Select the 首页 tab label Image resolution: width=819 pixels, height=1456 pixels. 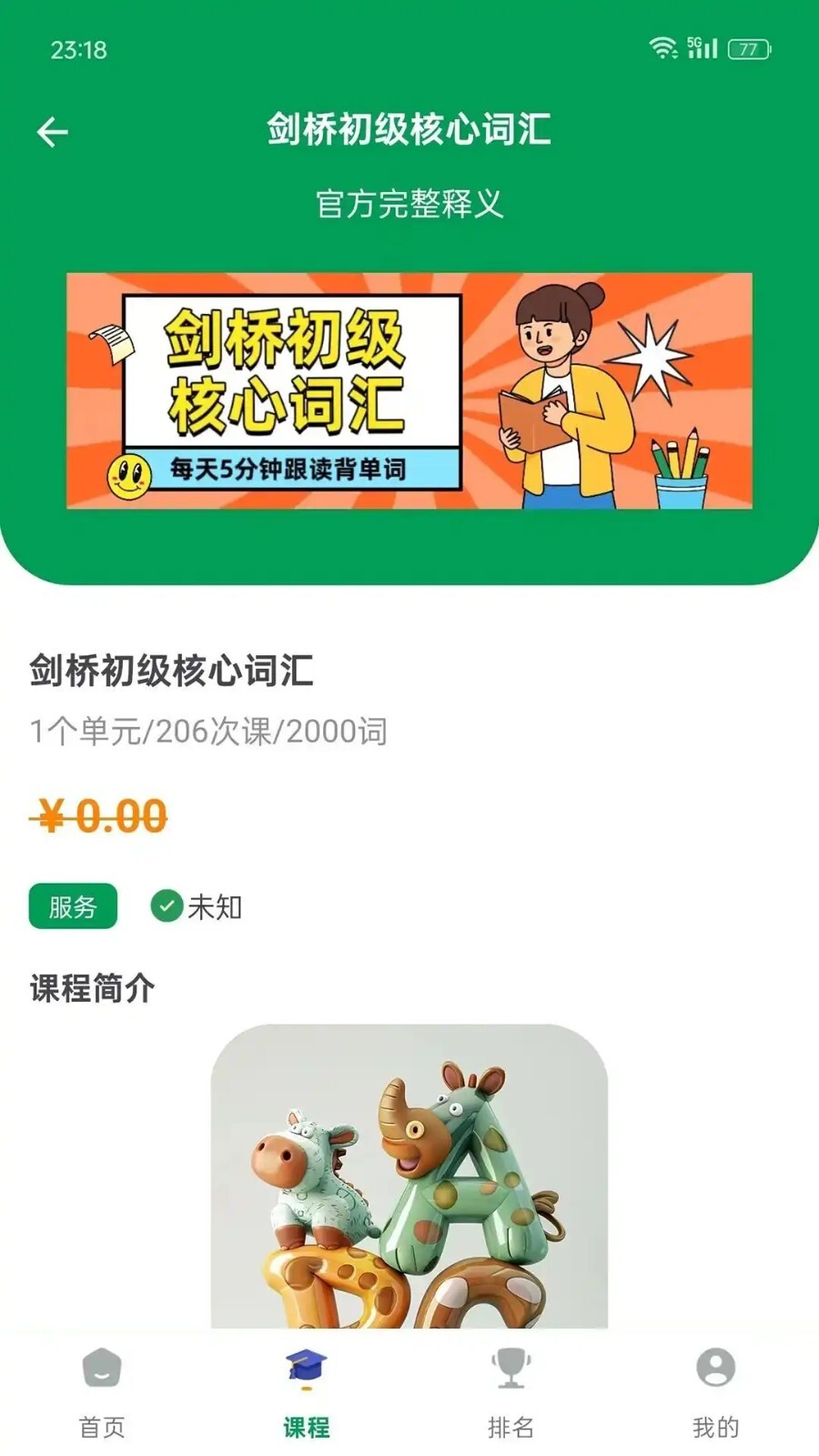103,1426
